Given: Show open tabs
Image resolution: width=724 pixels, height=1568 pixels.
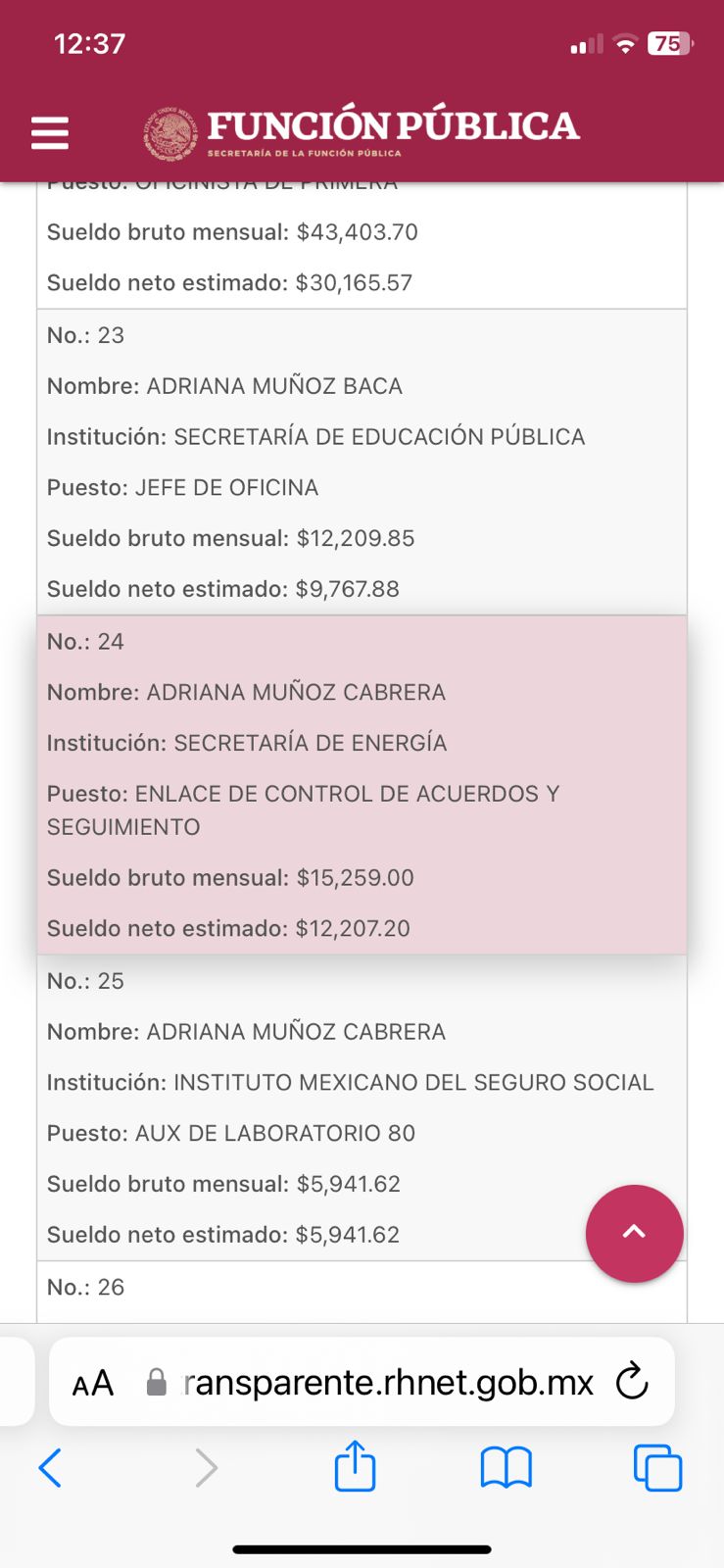Looking at the screenshot, I should point(657,1468).
